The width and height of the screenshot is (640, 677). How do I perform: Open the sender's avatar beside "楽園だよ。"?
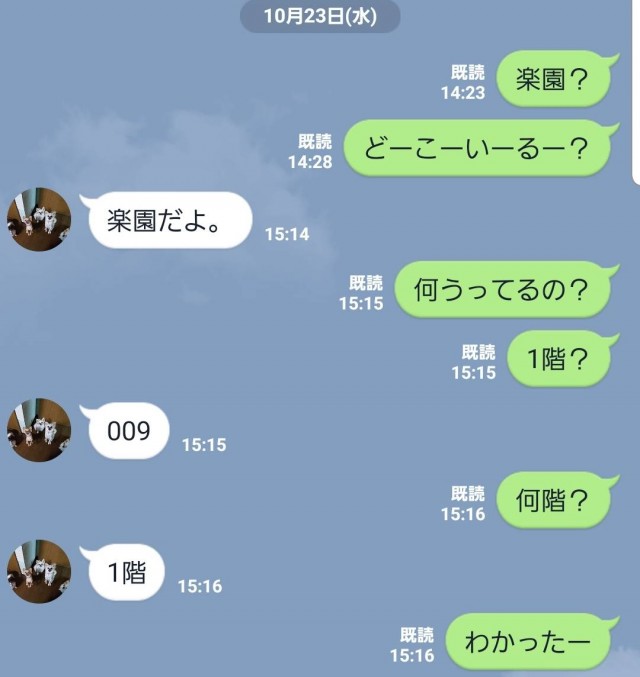[39, 220]
